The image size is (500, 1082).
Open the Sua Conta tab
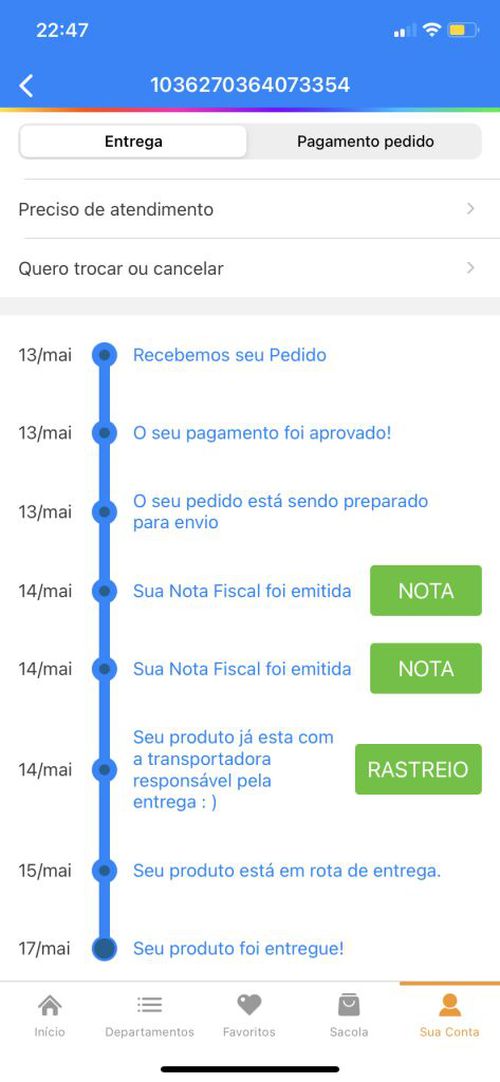[x=450, y=1016]
